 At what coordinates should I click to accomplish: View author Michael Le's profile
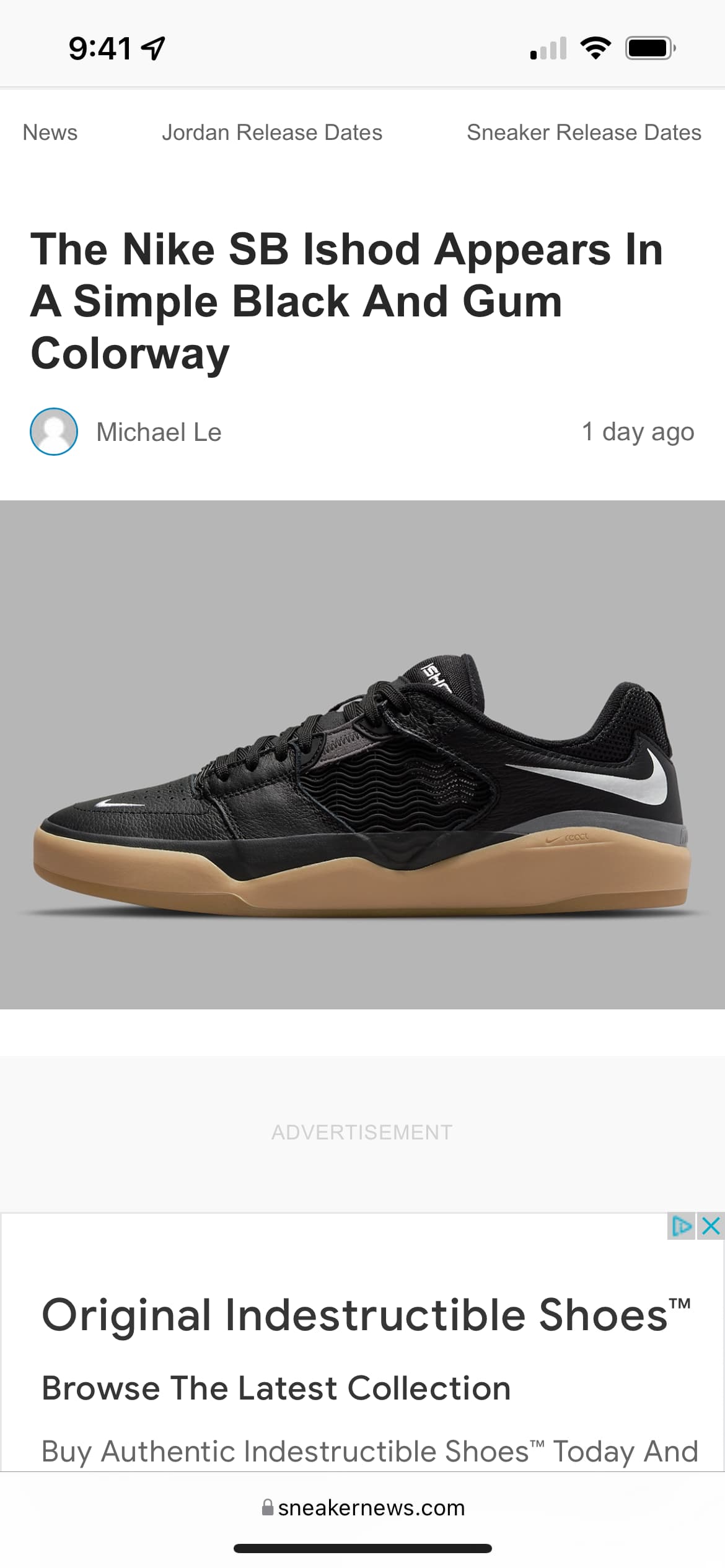159,432
